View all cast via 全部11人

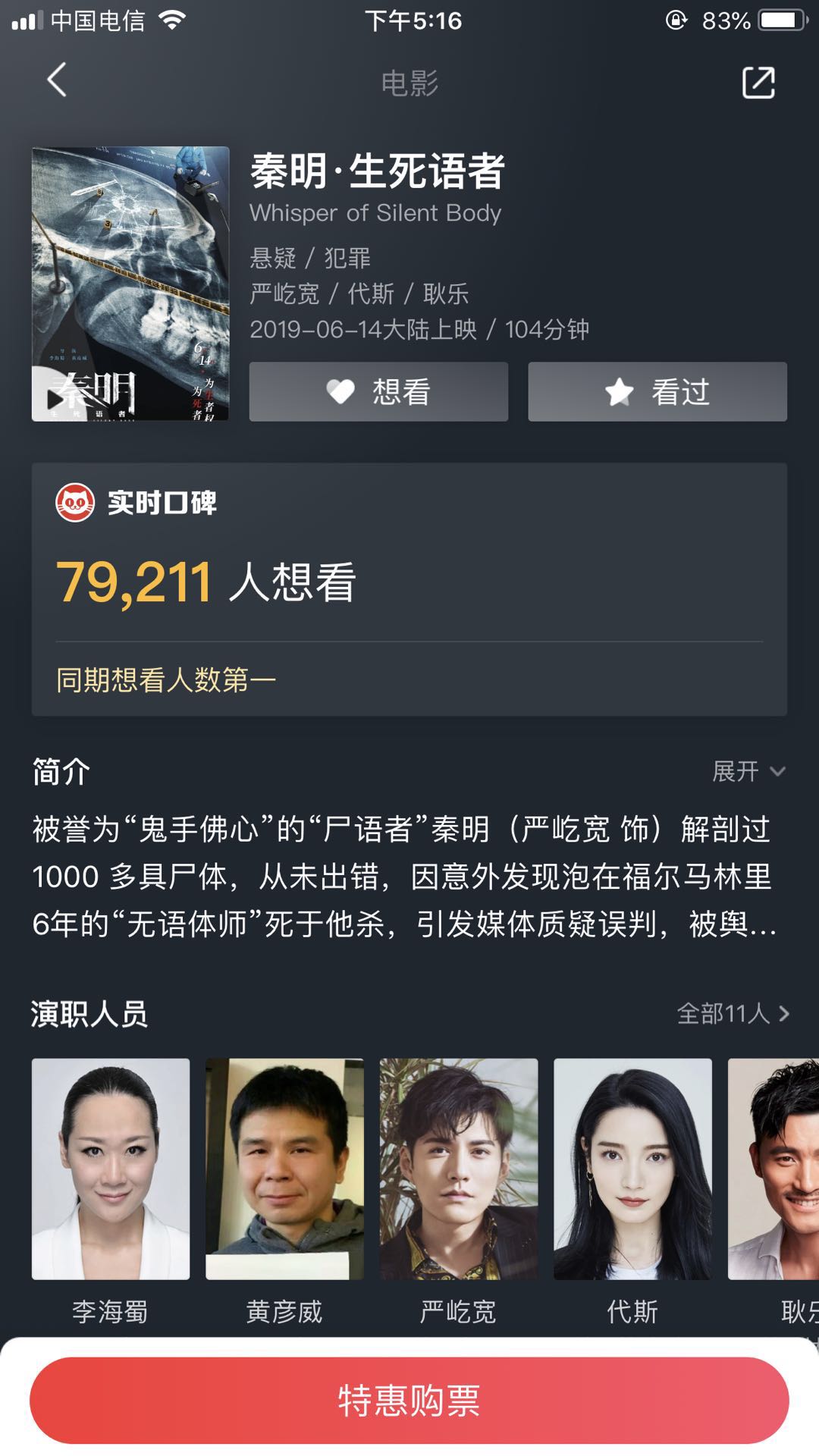pos(733,1013)
